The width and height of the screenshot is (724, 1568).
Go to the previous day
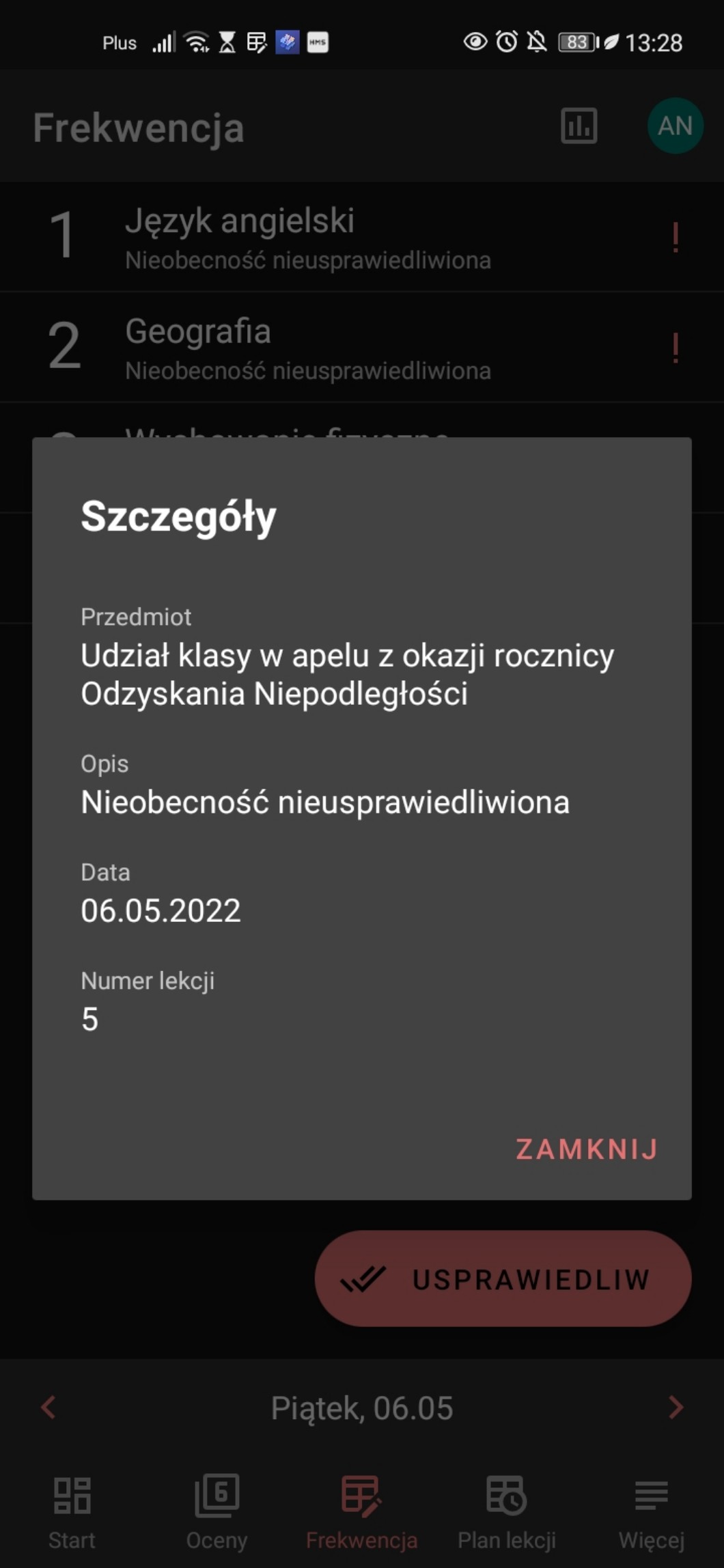coord(48,1408)
